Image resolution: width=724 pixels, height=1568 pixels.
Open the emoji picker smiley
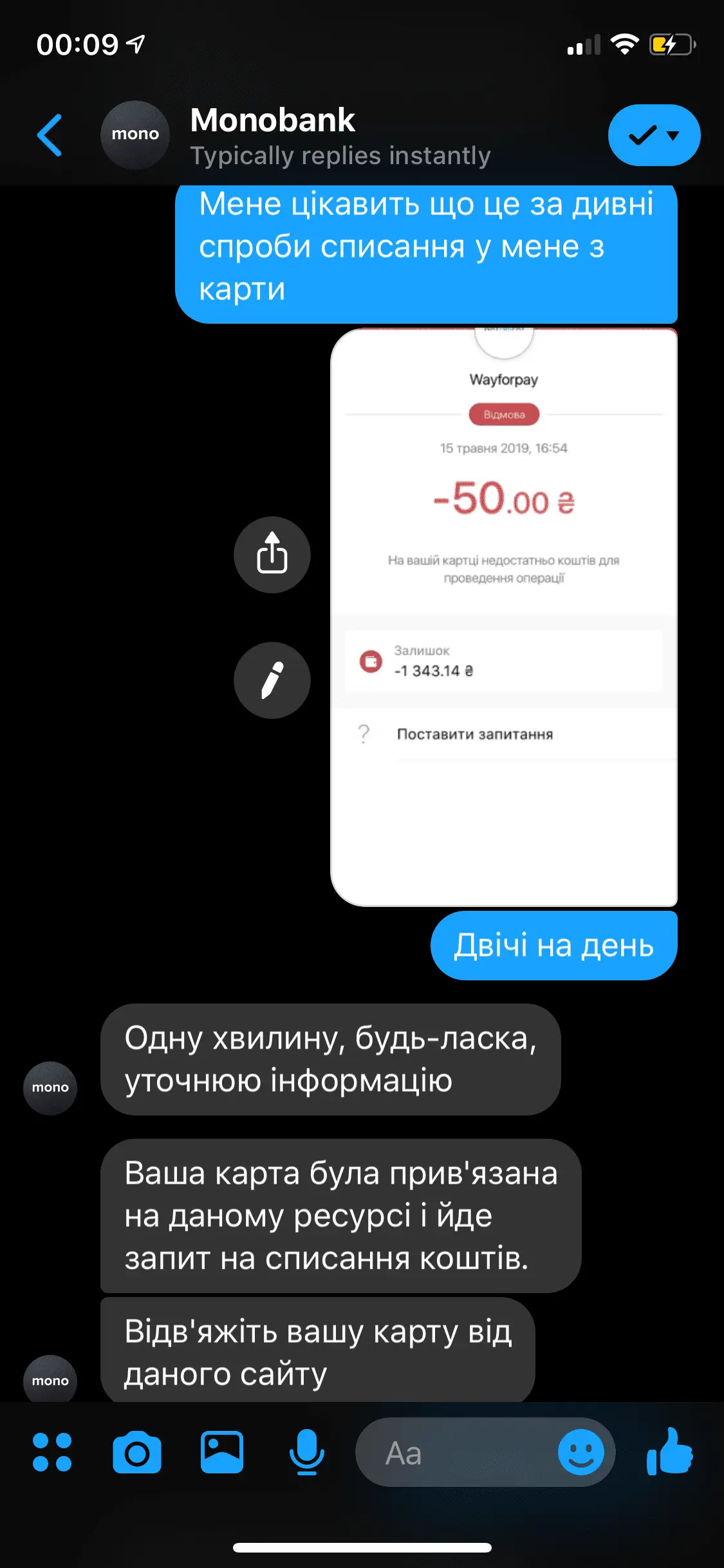pos(580,1452)
